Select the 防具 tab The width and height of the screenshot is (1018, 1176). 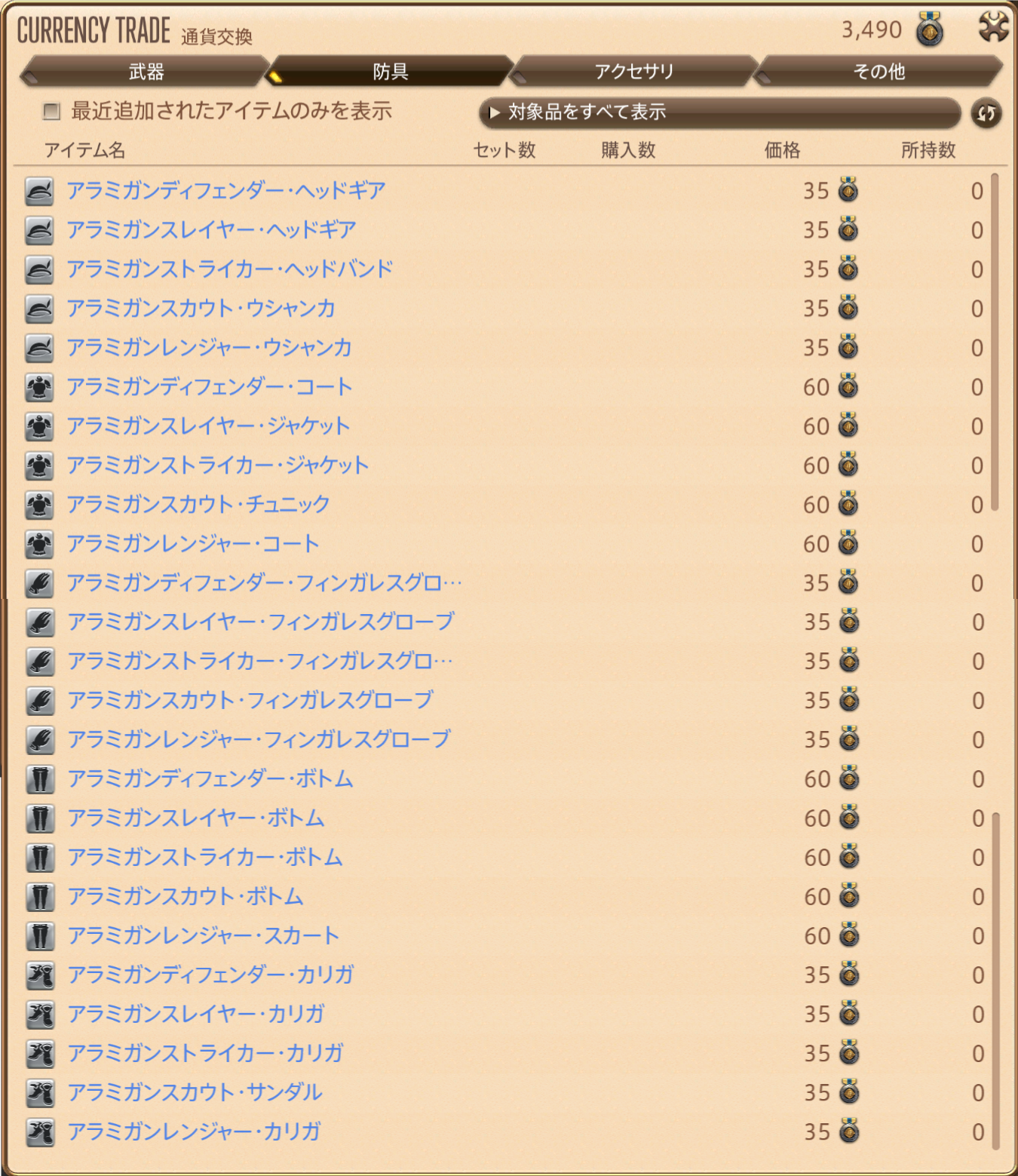click(390, 72)
